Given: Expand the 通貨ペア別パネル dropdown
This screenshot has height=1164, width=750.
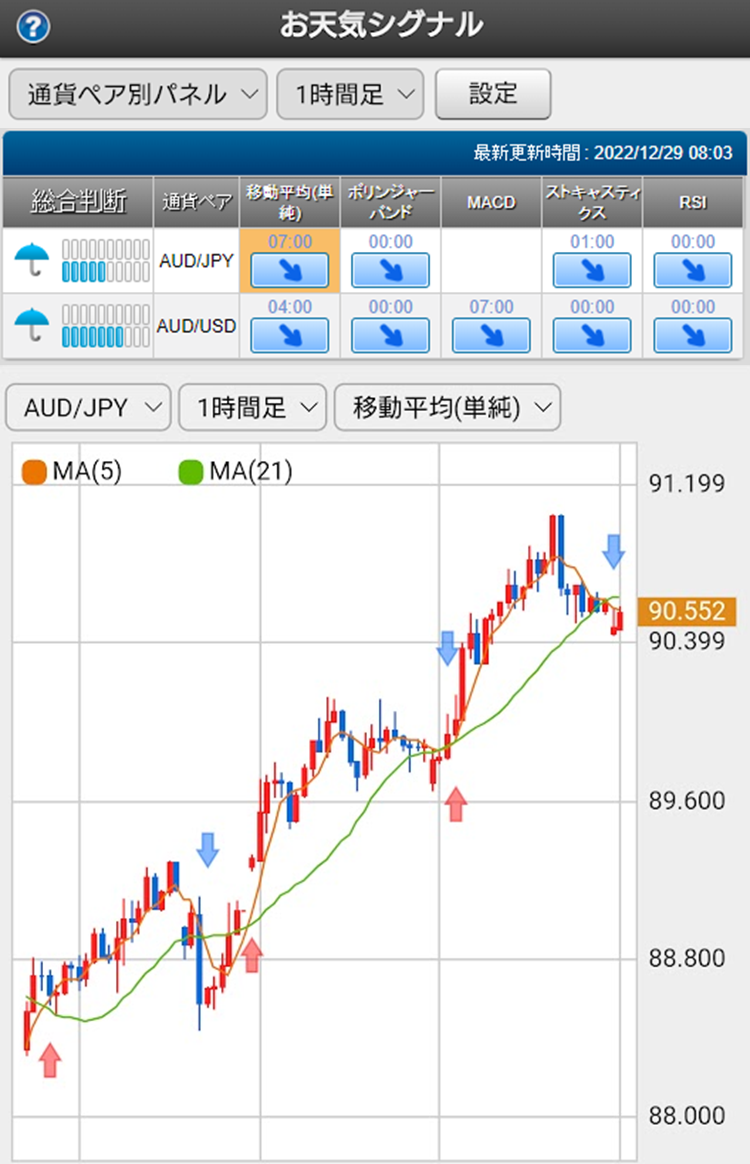Looking at the screenshot, I should click(x=137, y=94).
